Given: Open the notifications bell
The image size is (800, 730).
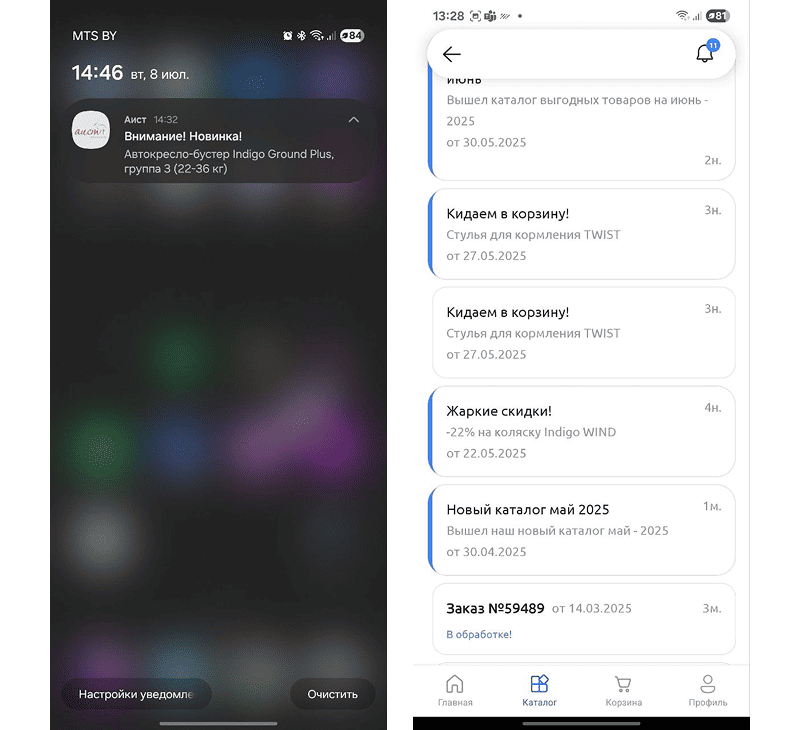Looking at the screenshot, I should point(705,54).
